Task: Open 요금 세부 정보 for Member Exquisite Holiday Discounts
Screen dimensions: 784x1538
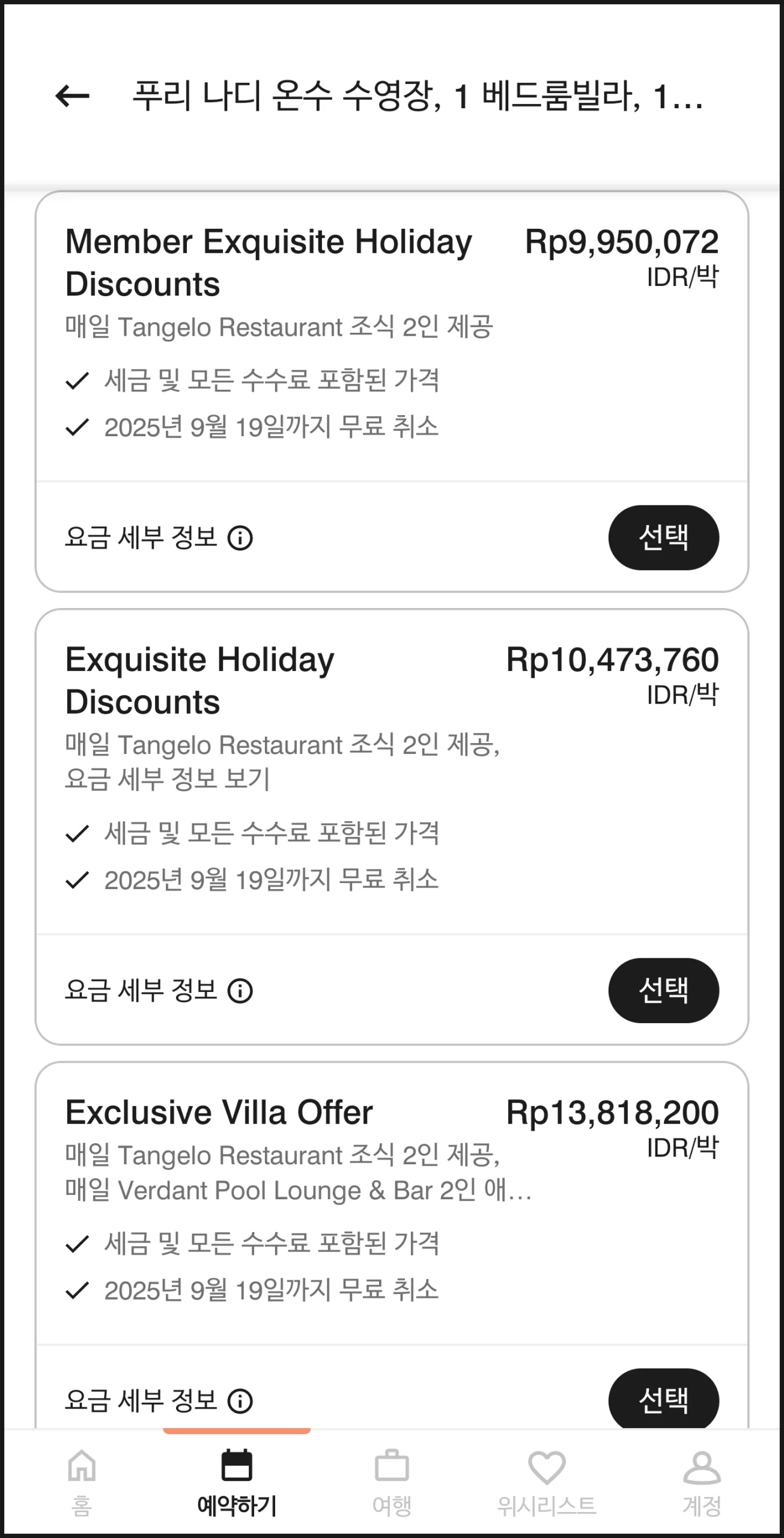Action: coord(159,537)
